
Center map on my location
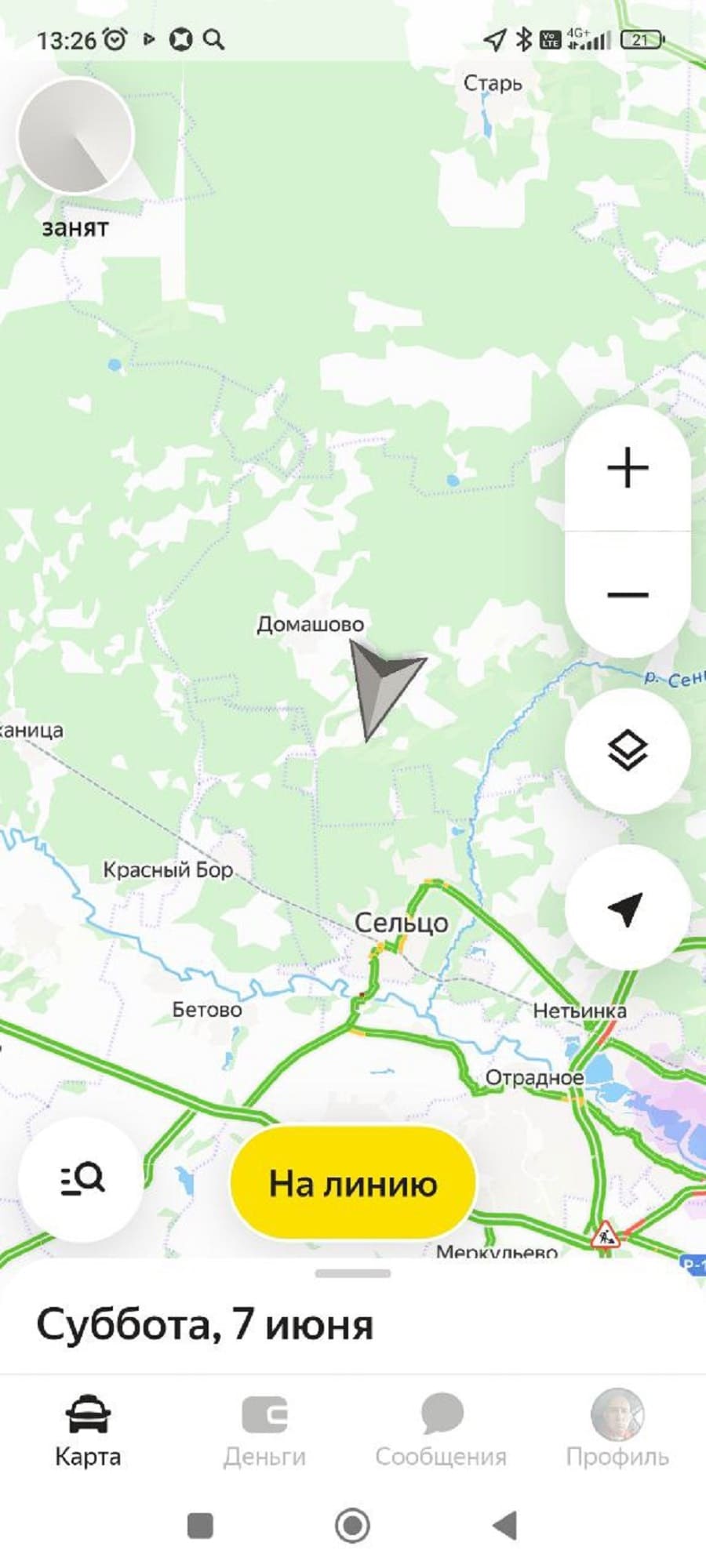(x=628, y=908)
